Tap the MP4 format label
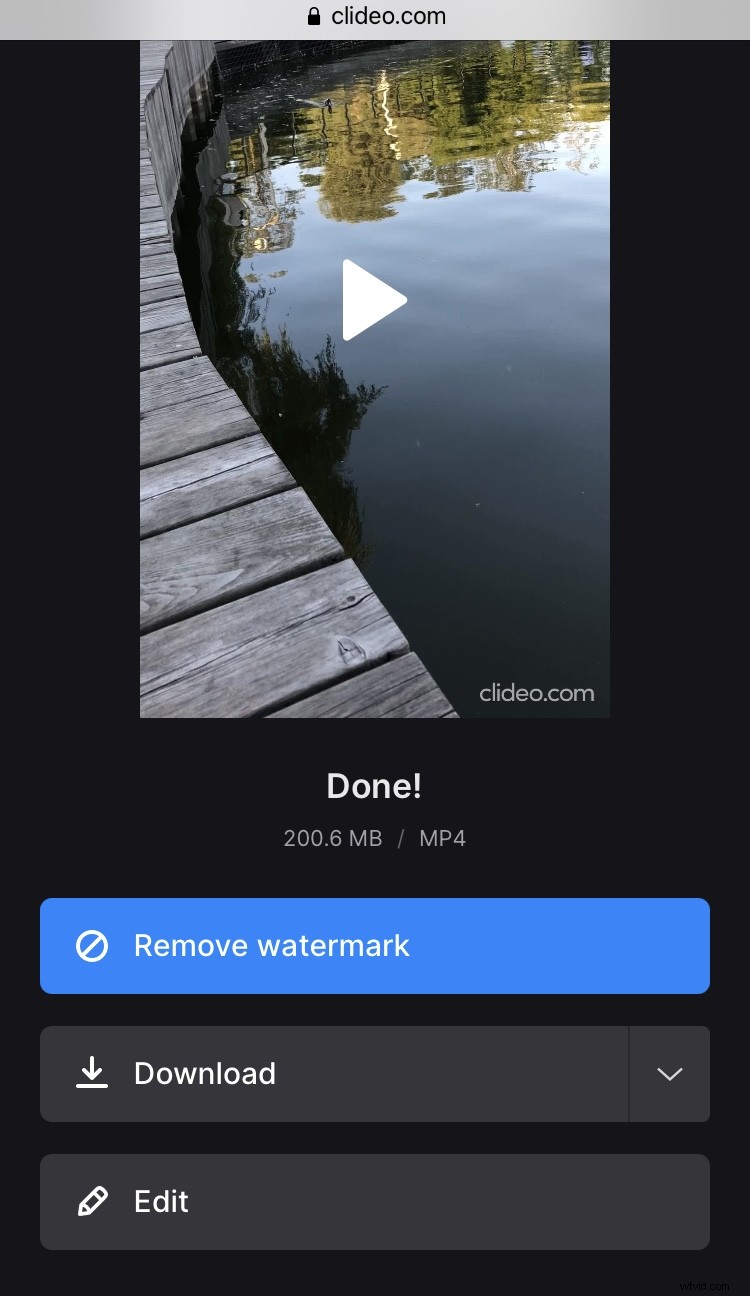The image size is (750, 1296). click(x=441, y=838)
